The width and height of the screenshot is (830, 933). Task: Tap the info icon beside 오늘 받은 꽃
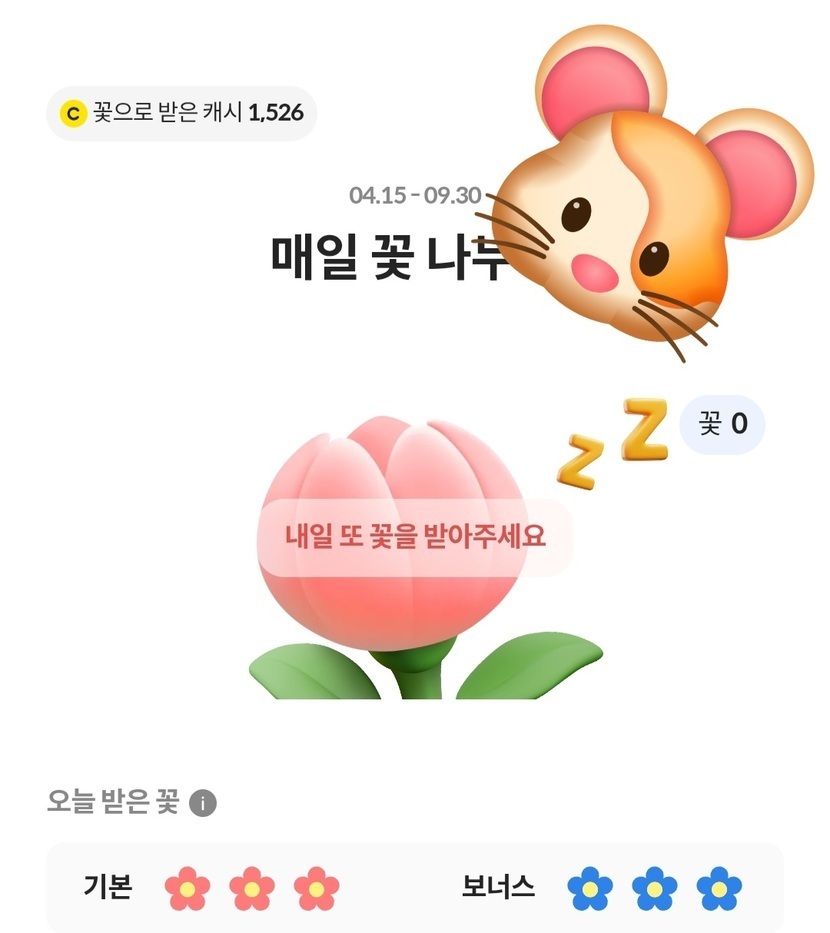coord(203,802)
